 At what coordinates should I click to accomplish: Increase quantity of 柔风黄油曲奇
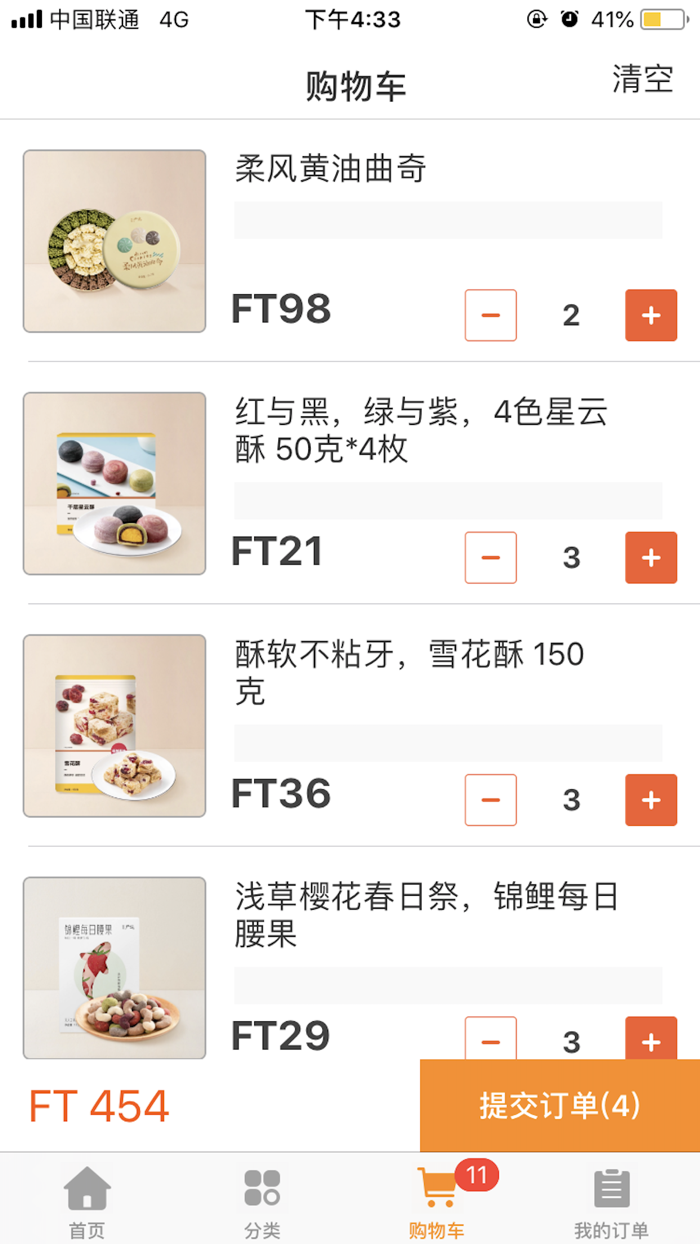coord(651,315)
